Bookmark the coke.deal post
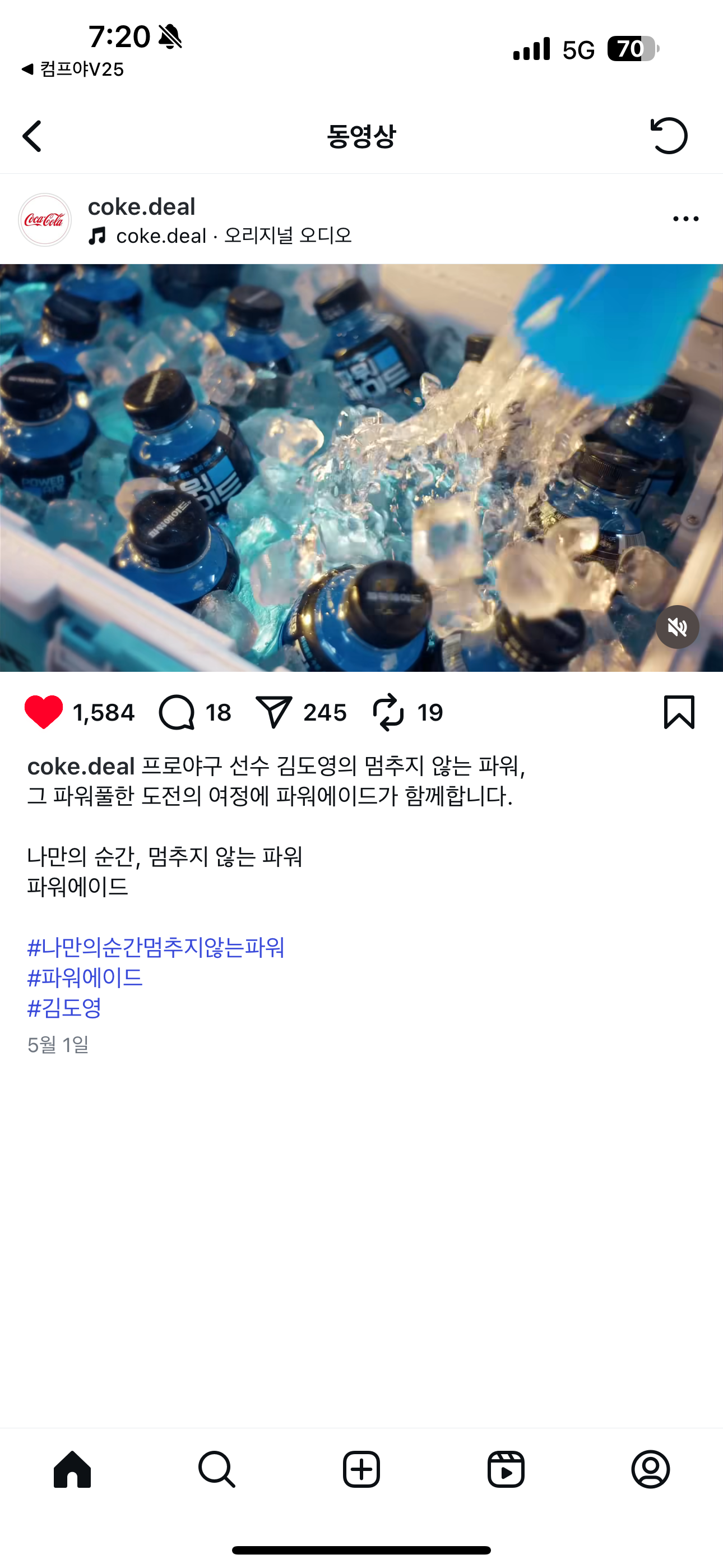Screen dimensions: 723x1568 (x=679, y=712)
